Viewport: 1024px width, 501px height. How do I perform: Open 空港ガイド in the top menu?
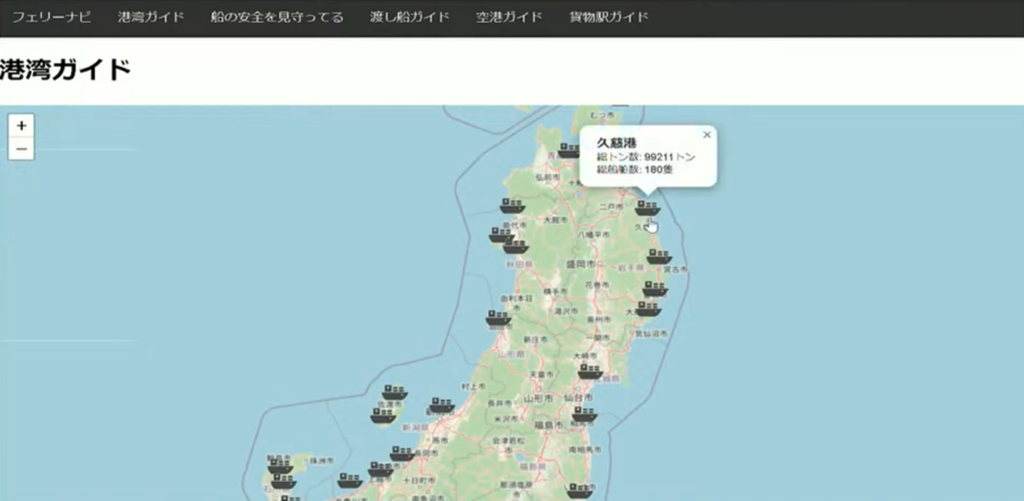509,18
